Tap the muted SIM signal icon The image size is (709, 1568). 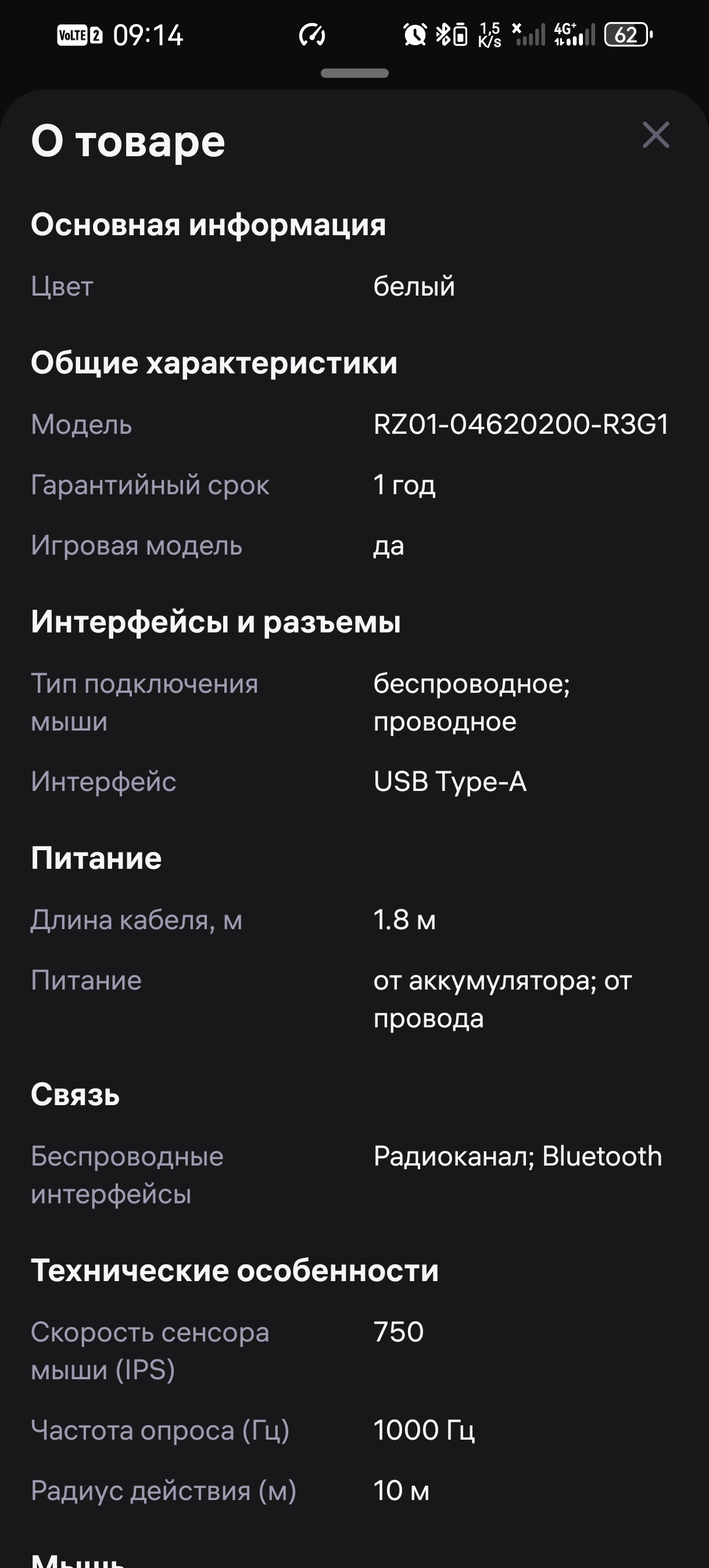coord(524,34)
